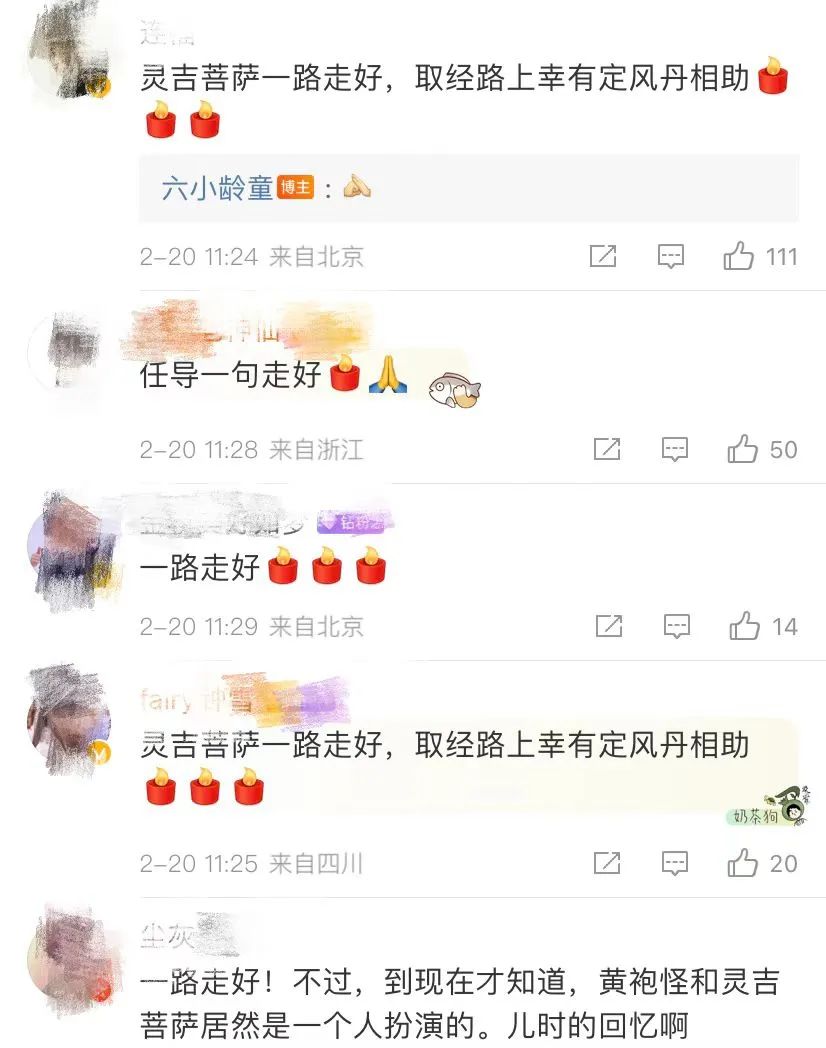
Task: Share the comment from 四川 at 11:25
Action: tap(607, 863)
